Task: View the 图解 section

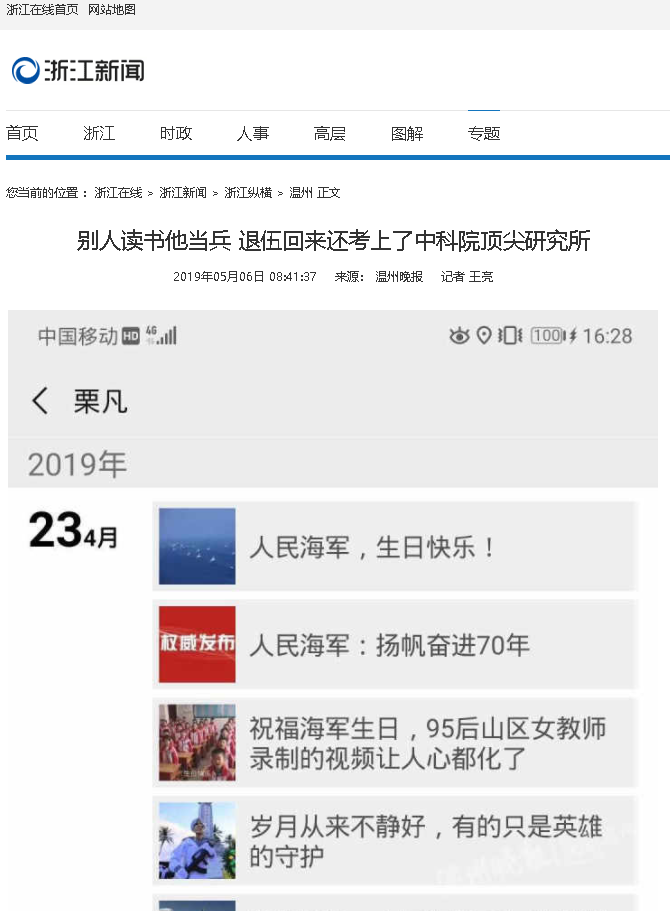Action: pos(407,134)
